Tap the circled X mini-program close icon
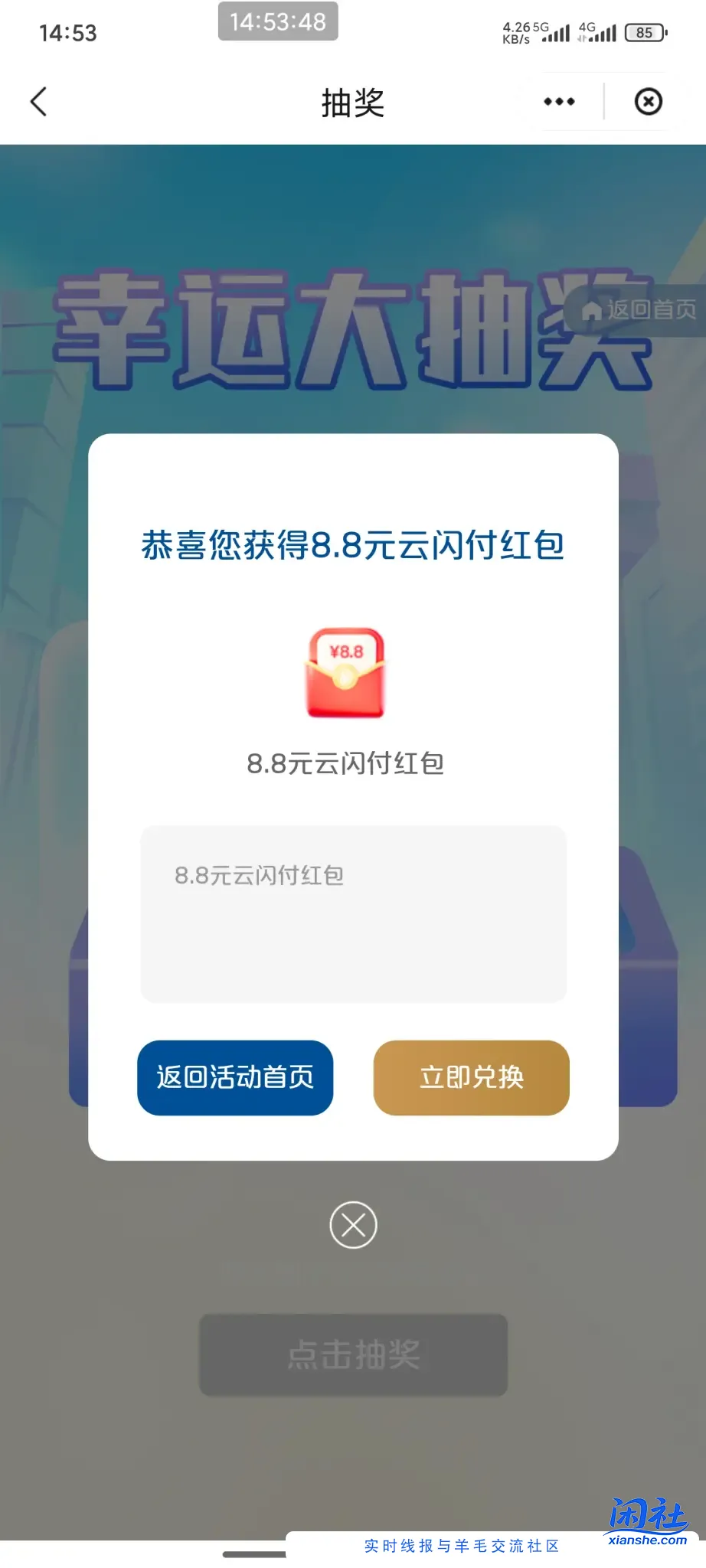The height and width of the screenshot is (1568, 706). 648,100
